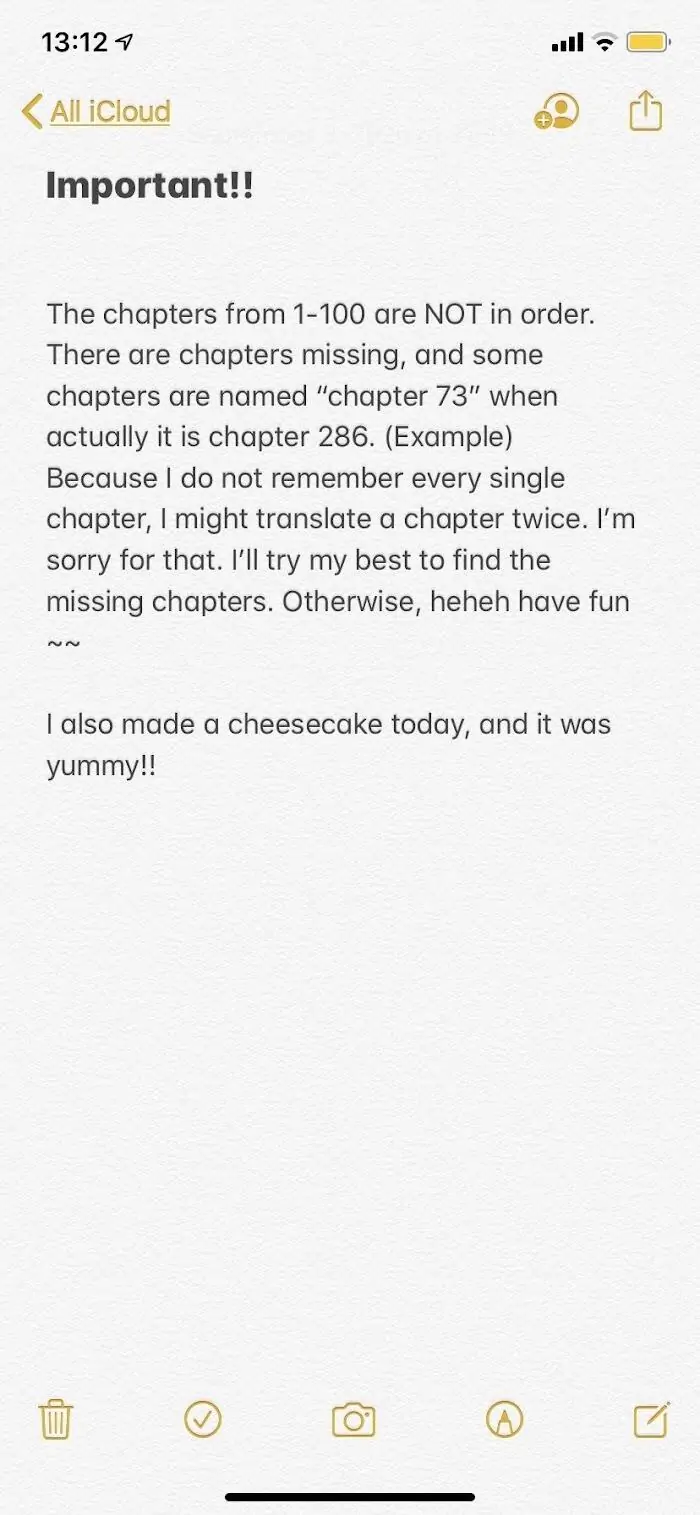The width and height of the screenshot is (700, 1515).
Task: Go back to All iCloud notes
Action: coord(96,111)
